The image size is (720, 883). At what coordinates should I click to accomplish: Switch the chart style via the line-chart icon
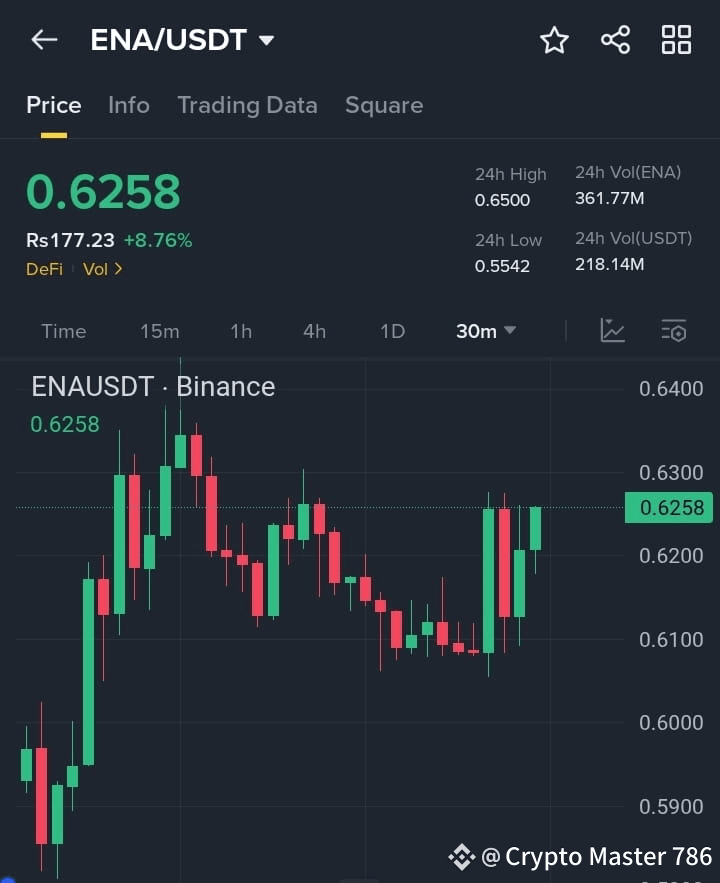tap(613, 330)
